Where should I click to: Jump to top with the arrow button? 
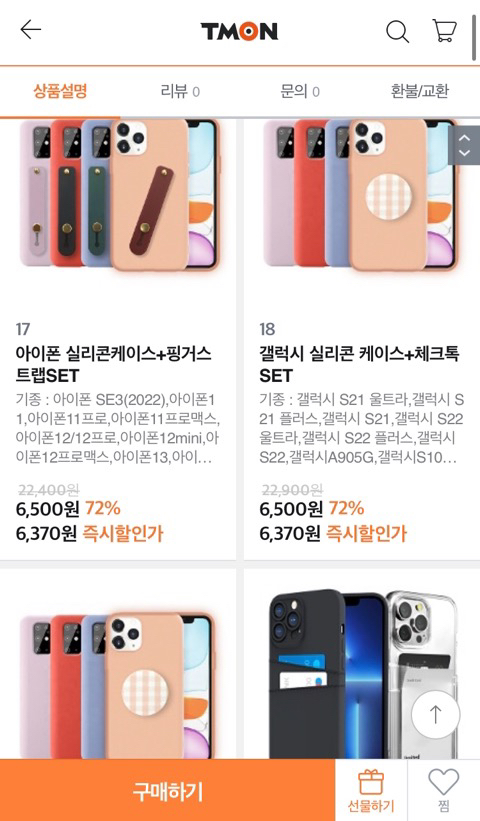point(436,714)
